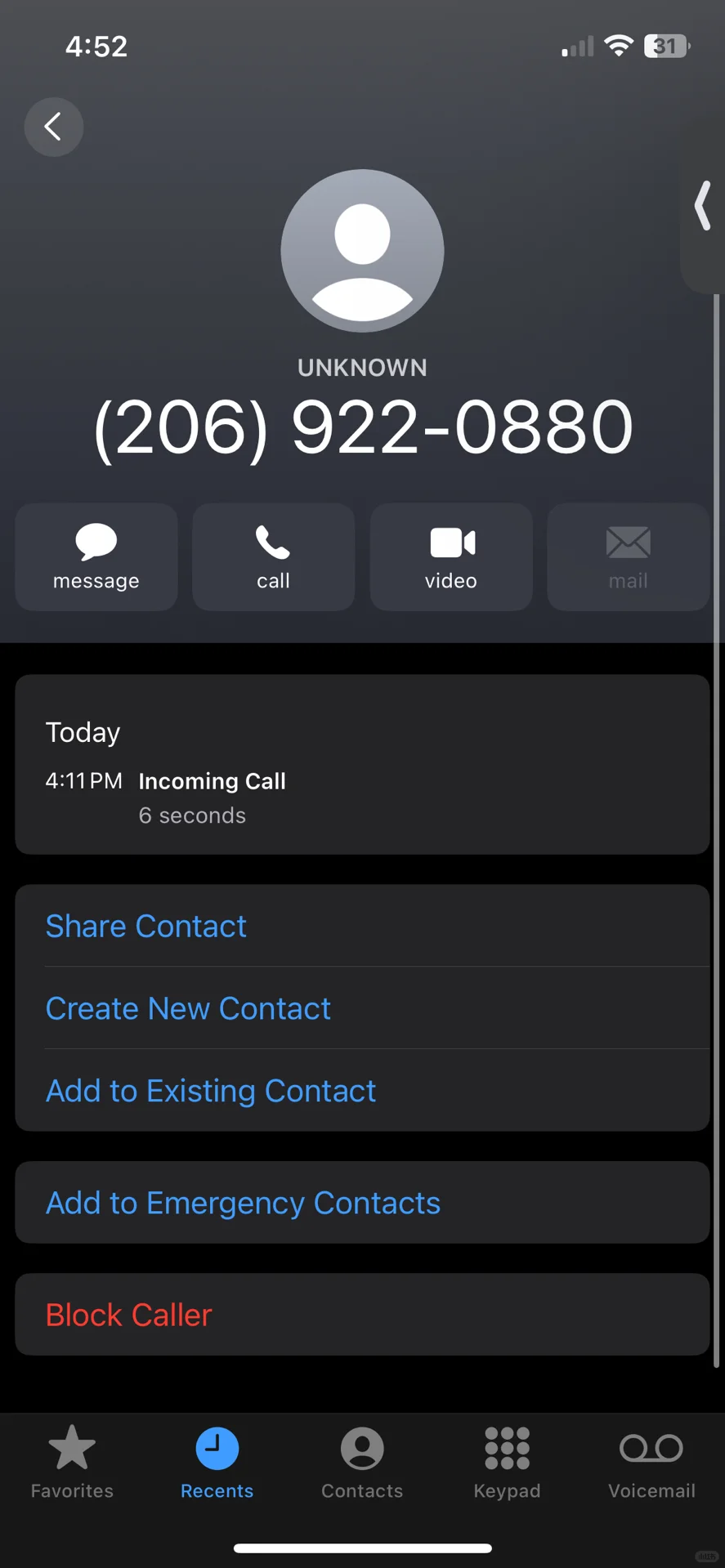The height and width of the screenshot is (1568, 725).
Task: Open the Keypad tab
Action: 507,1463
